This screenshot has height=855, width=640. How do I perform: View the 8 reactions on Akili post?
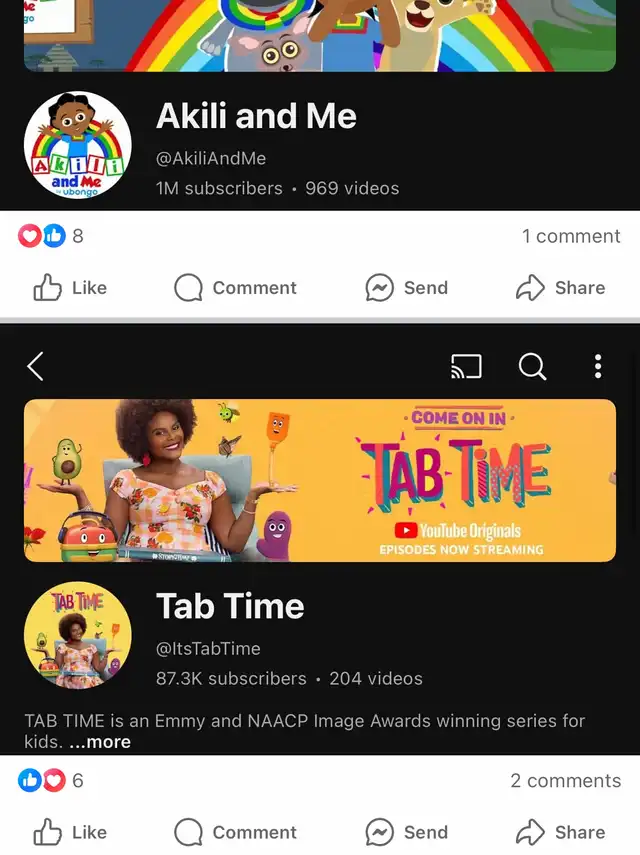(x=50, y=237)
